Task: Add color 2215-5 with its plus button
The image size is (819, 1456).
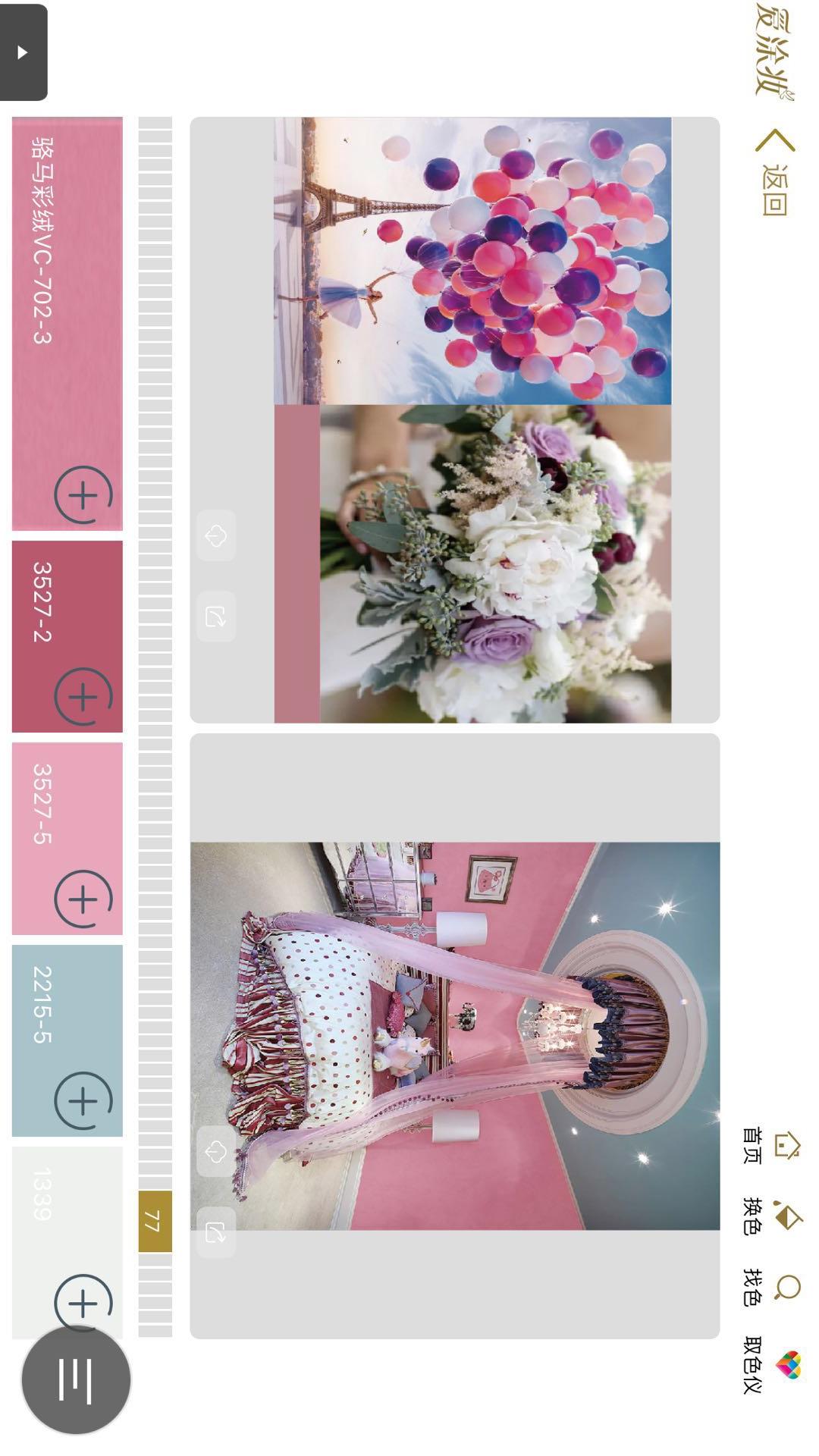Action: (x=83, y=1101)
